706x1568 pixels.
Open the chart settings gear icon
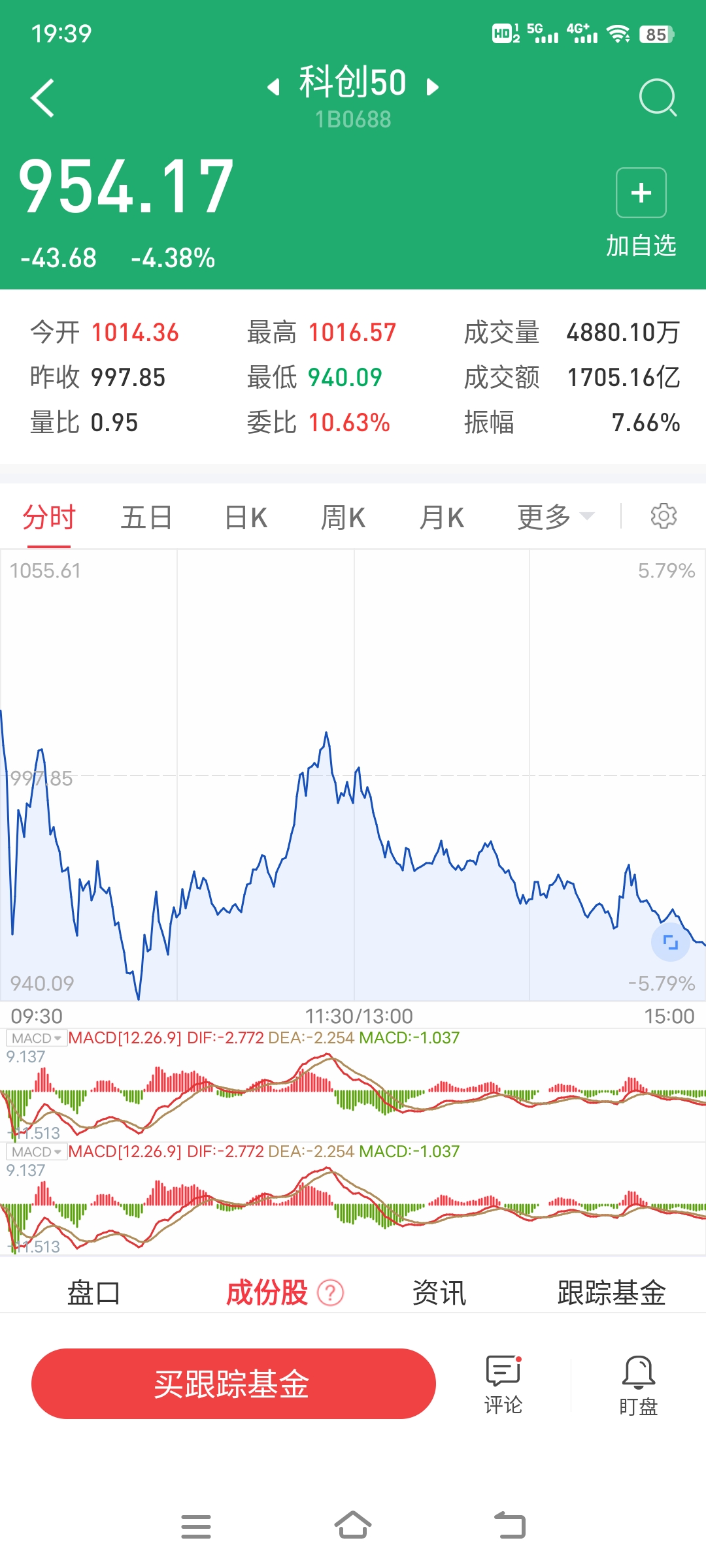click(664, 516)
